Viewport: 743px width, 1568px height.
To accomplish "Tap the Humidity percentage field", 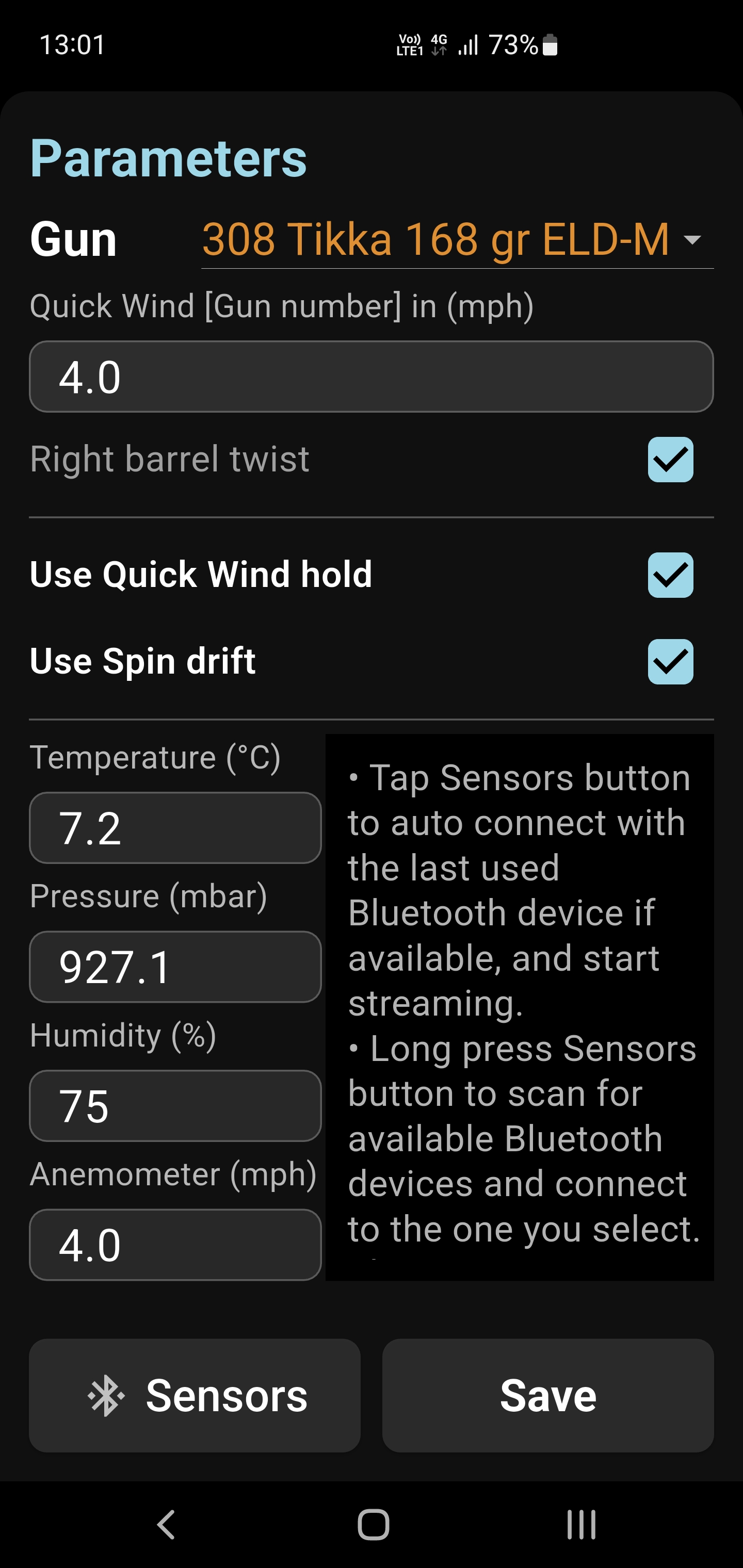I will pos(175,1106).
